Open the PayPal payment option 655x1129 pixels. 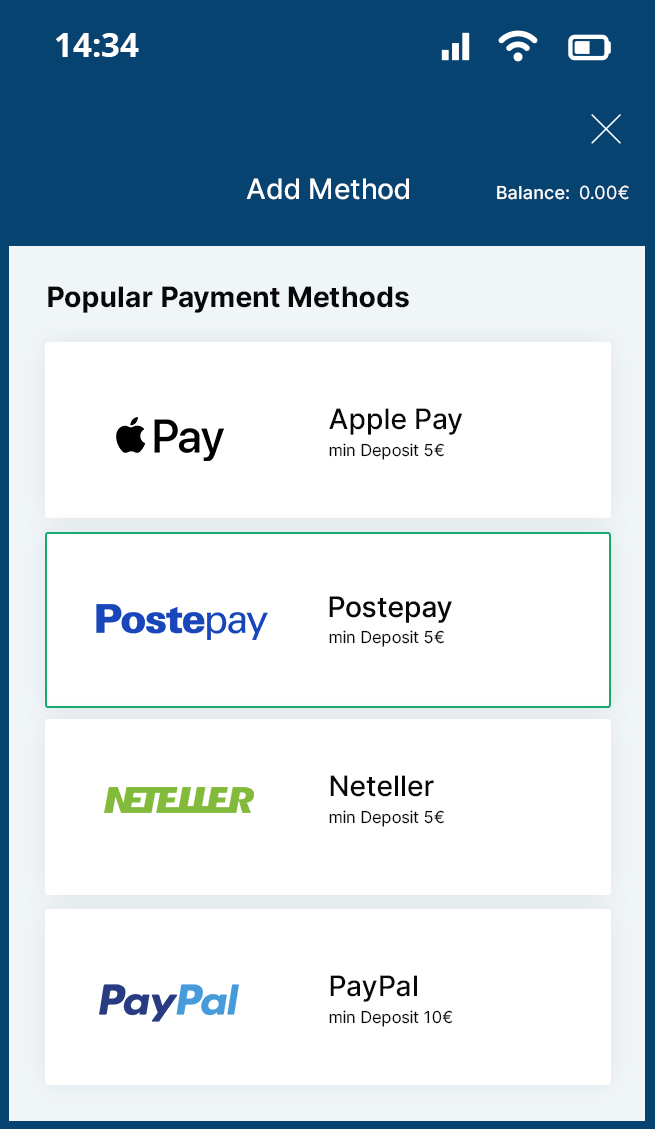tap(328, 997)
